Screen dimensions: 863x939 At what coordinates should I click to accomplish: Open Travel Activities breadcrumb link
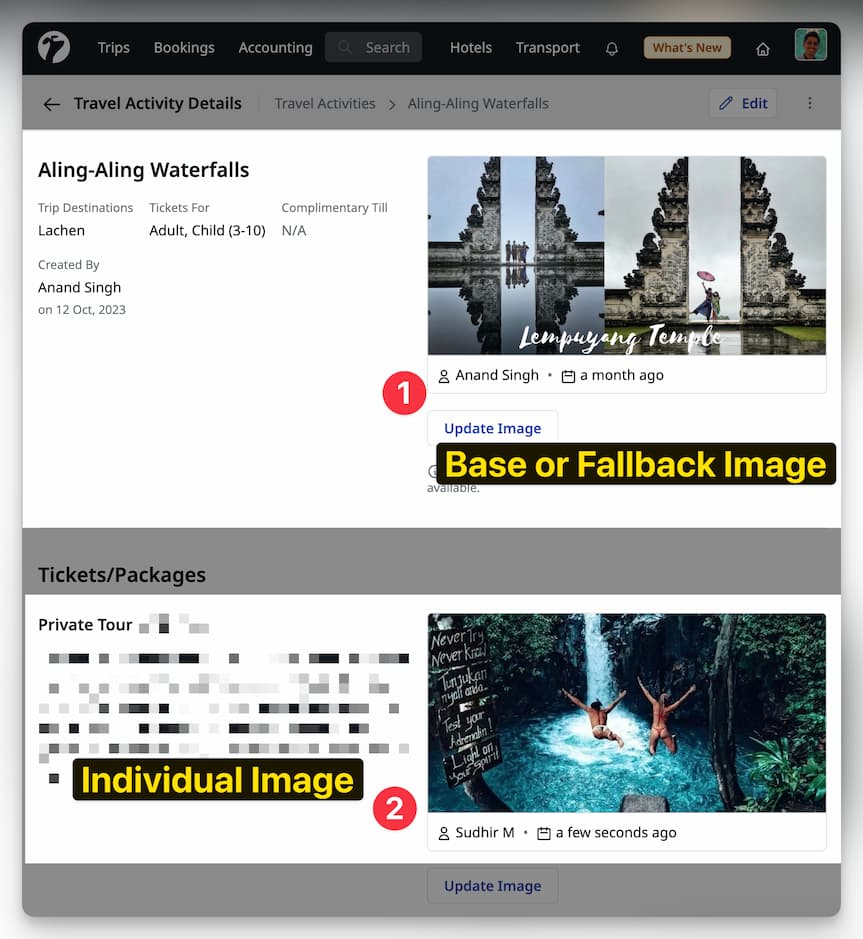tap(325, 103)
